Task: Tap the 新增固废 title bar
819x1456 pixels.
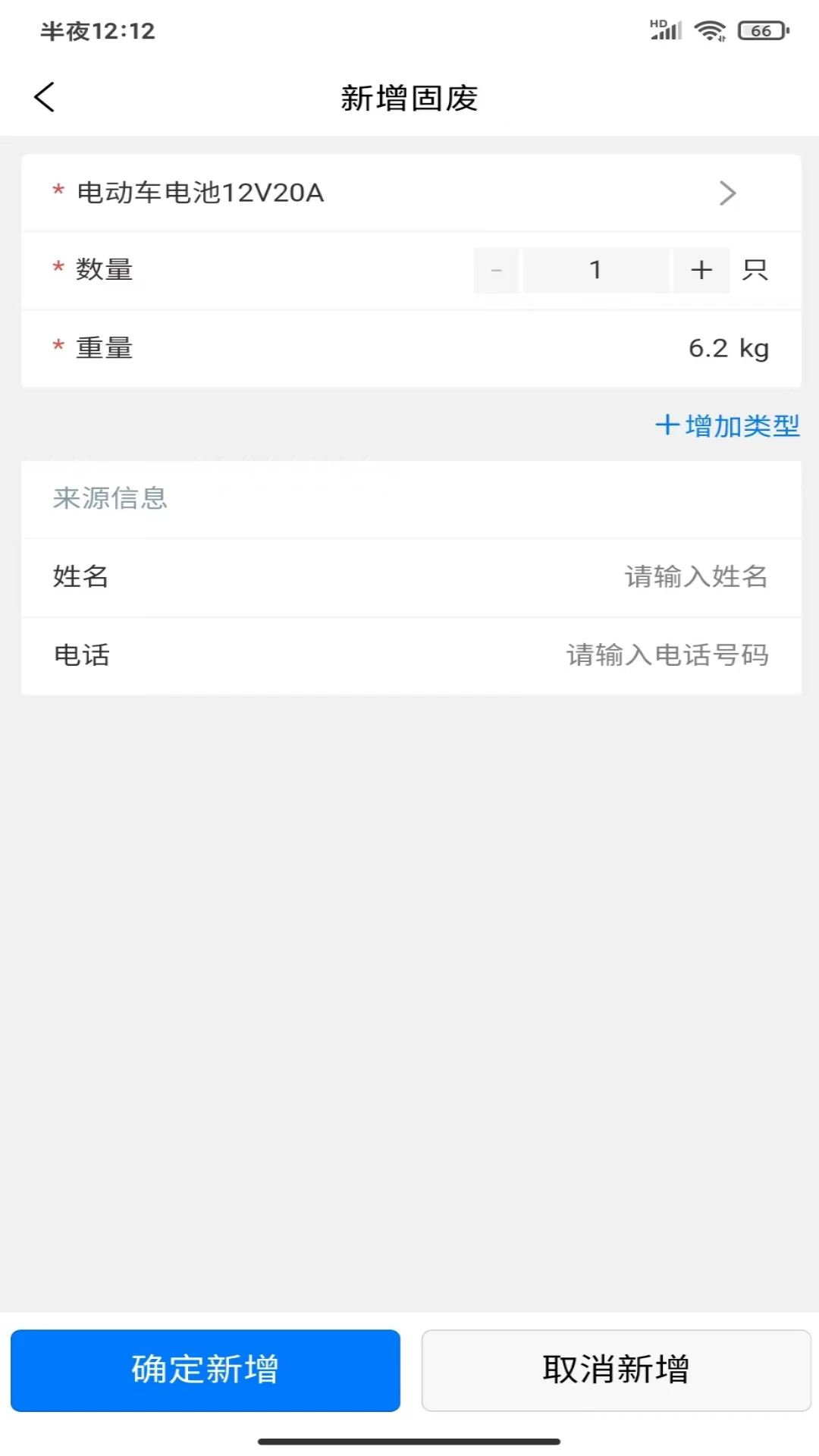Action: click(x=409, y=99)
